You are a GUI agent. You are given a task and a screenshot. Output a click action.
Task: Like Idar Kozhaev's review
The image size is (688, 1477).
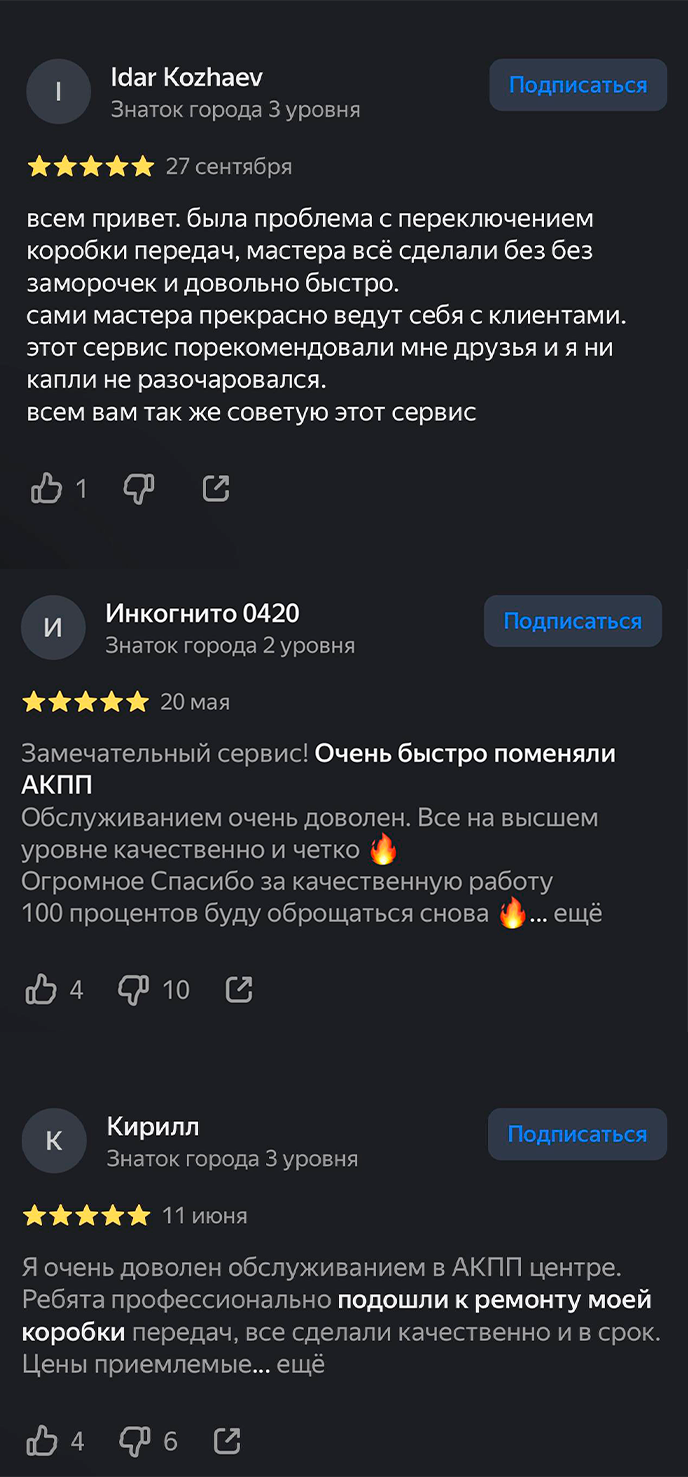click(47, 489)
